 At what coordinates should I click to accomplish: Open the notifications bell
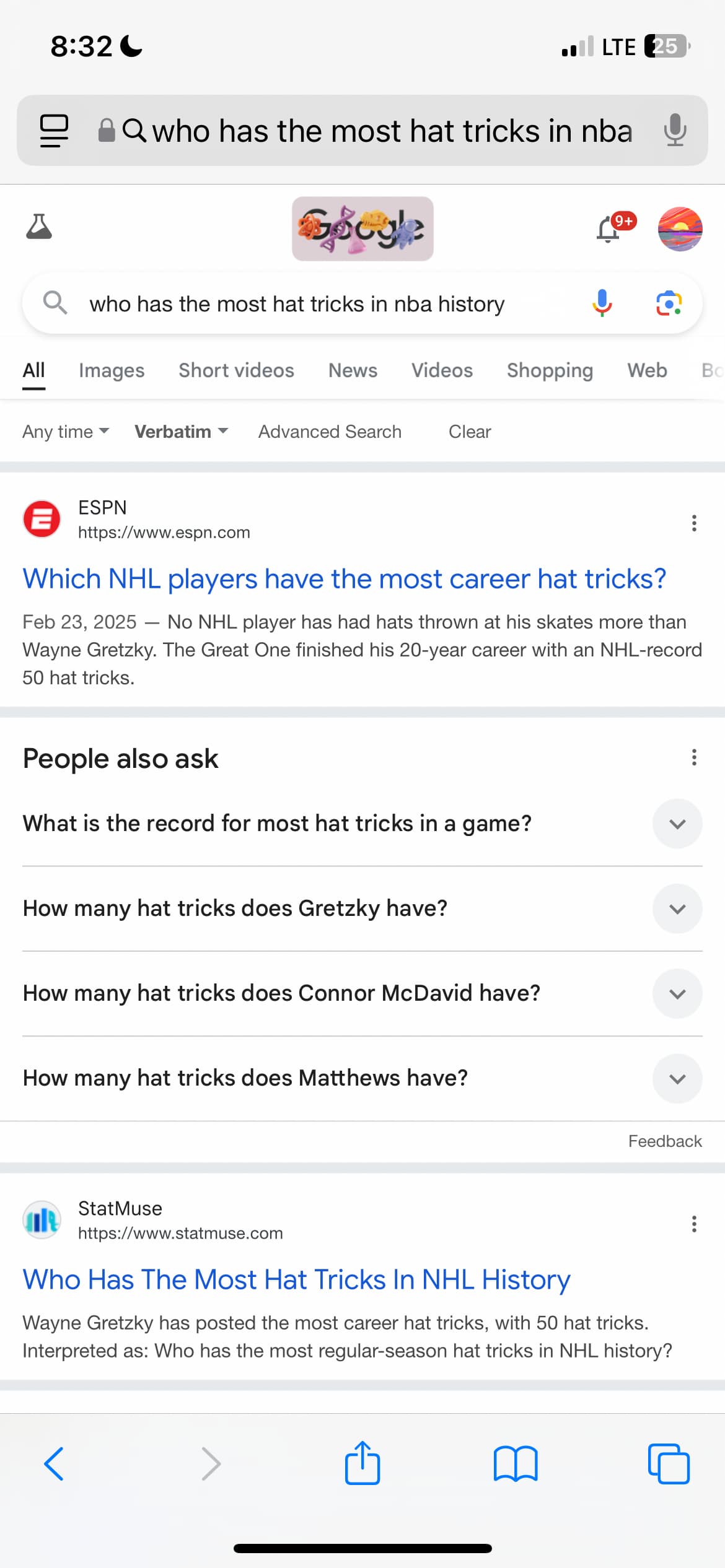tap(609, 230)
